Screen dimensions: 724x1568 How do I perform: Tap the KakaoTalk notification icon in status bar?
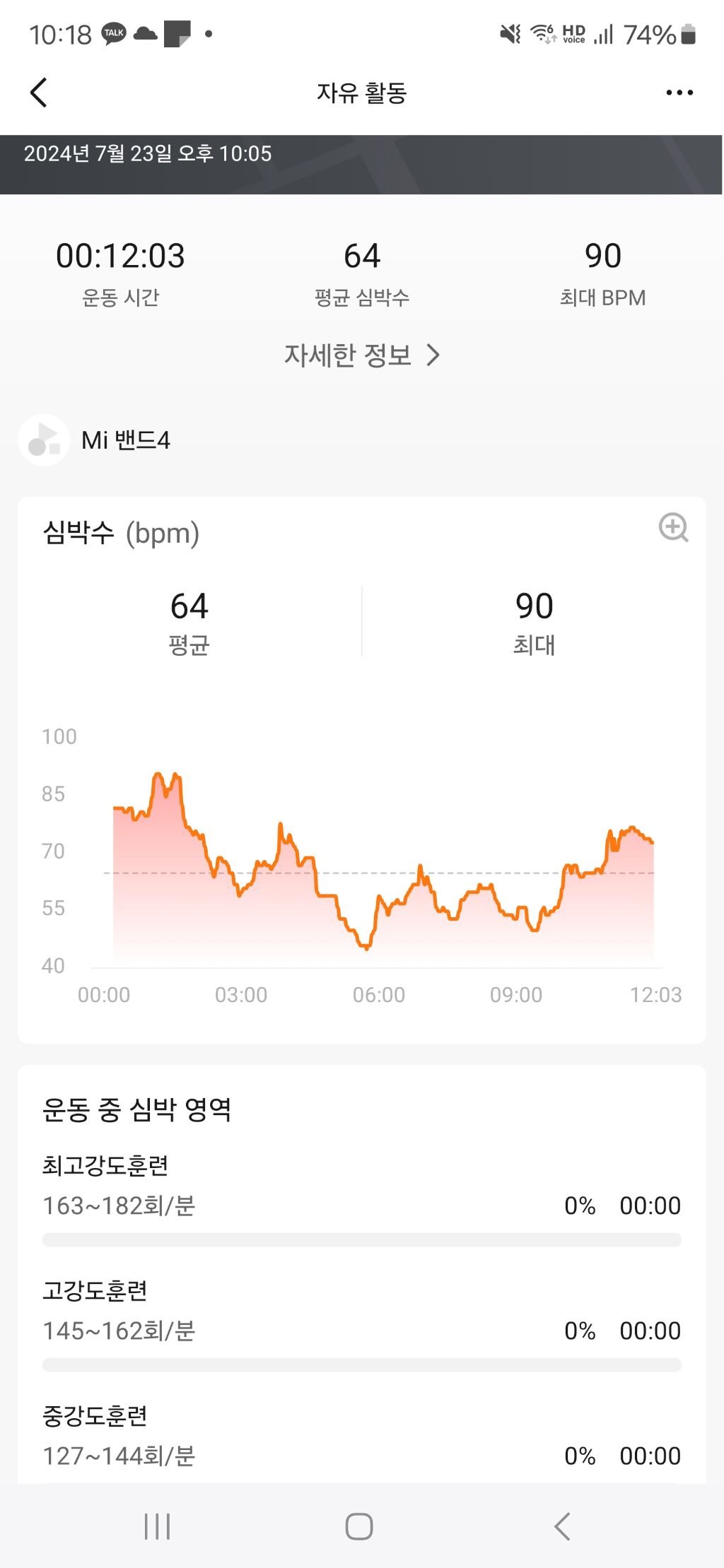[112, 33]
